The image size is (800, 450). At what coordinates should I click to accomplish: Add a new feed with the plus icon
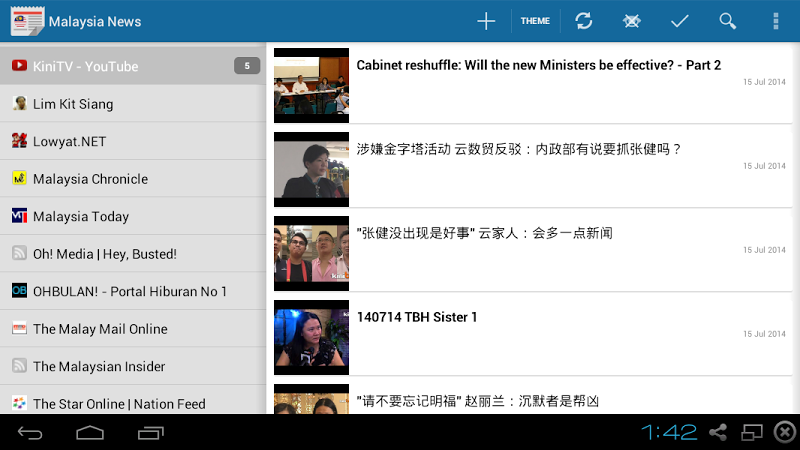tap(486, 21)
